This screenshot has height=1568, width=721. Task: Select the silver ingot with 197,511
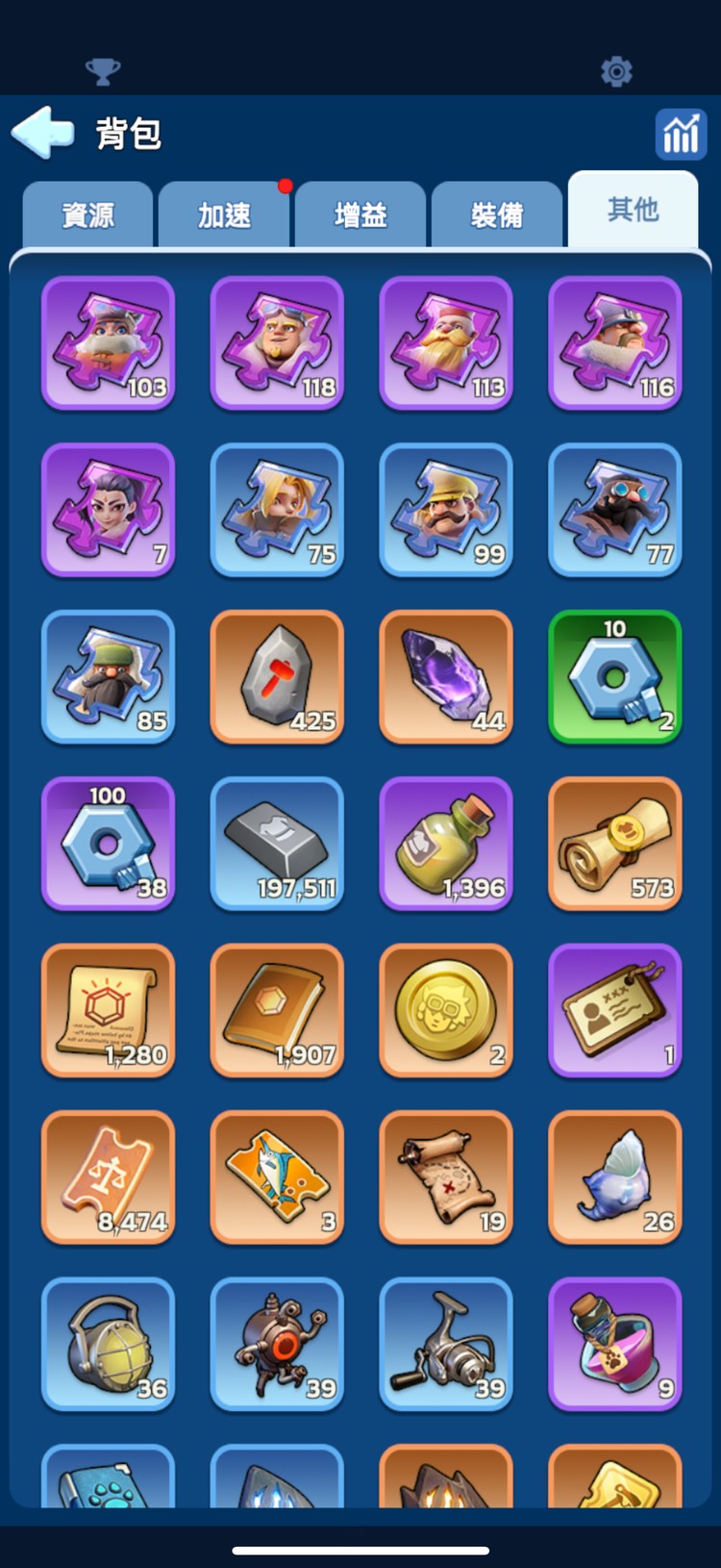tap(277, 844)
